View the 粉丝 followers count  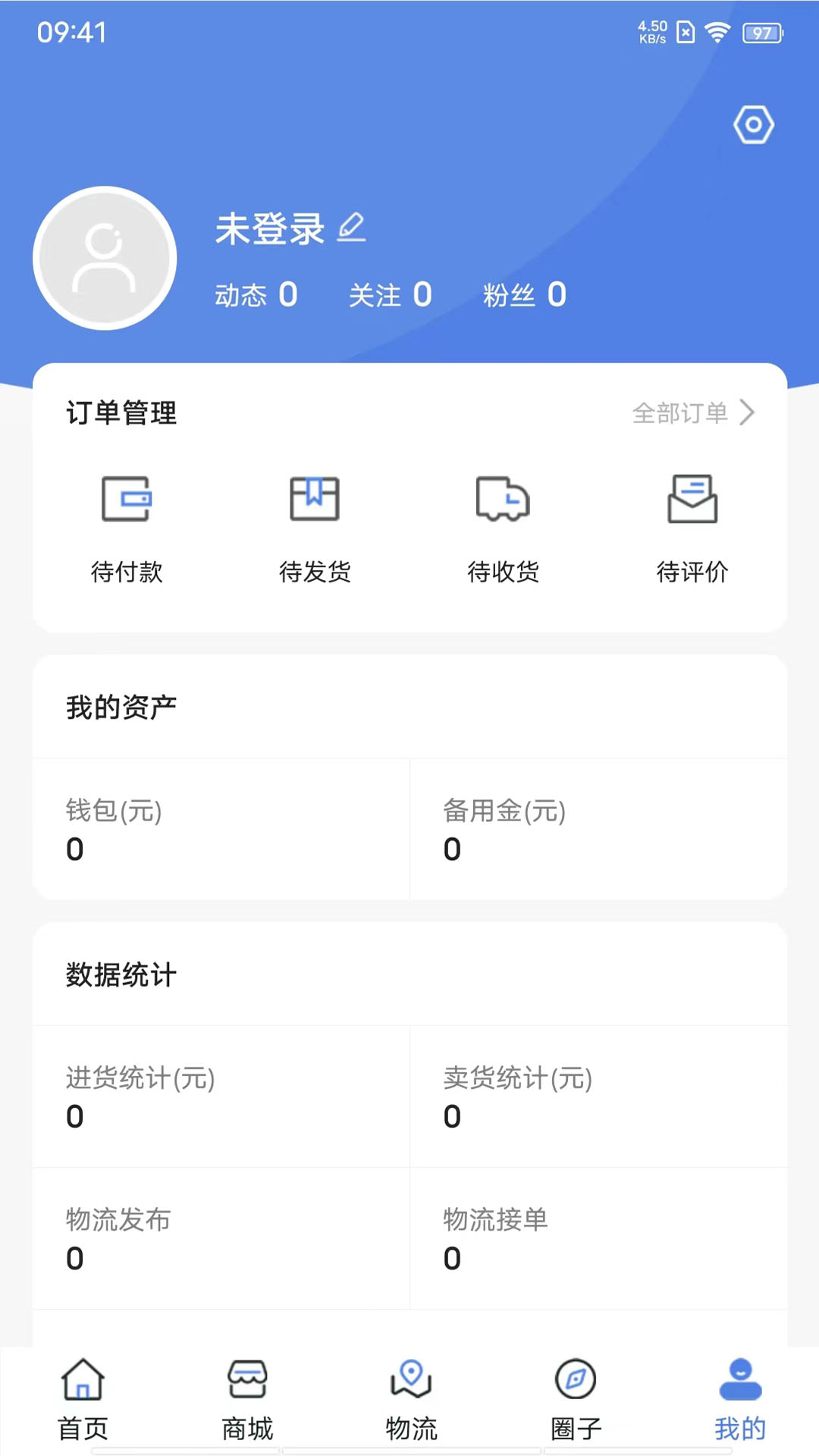525,295
